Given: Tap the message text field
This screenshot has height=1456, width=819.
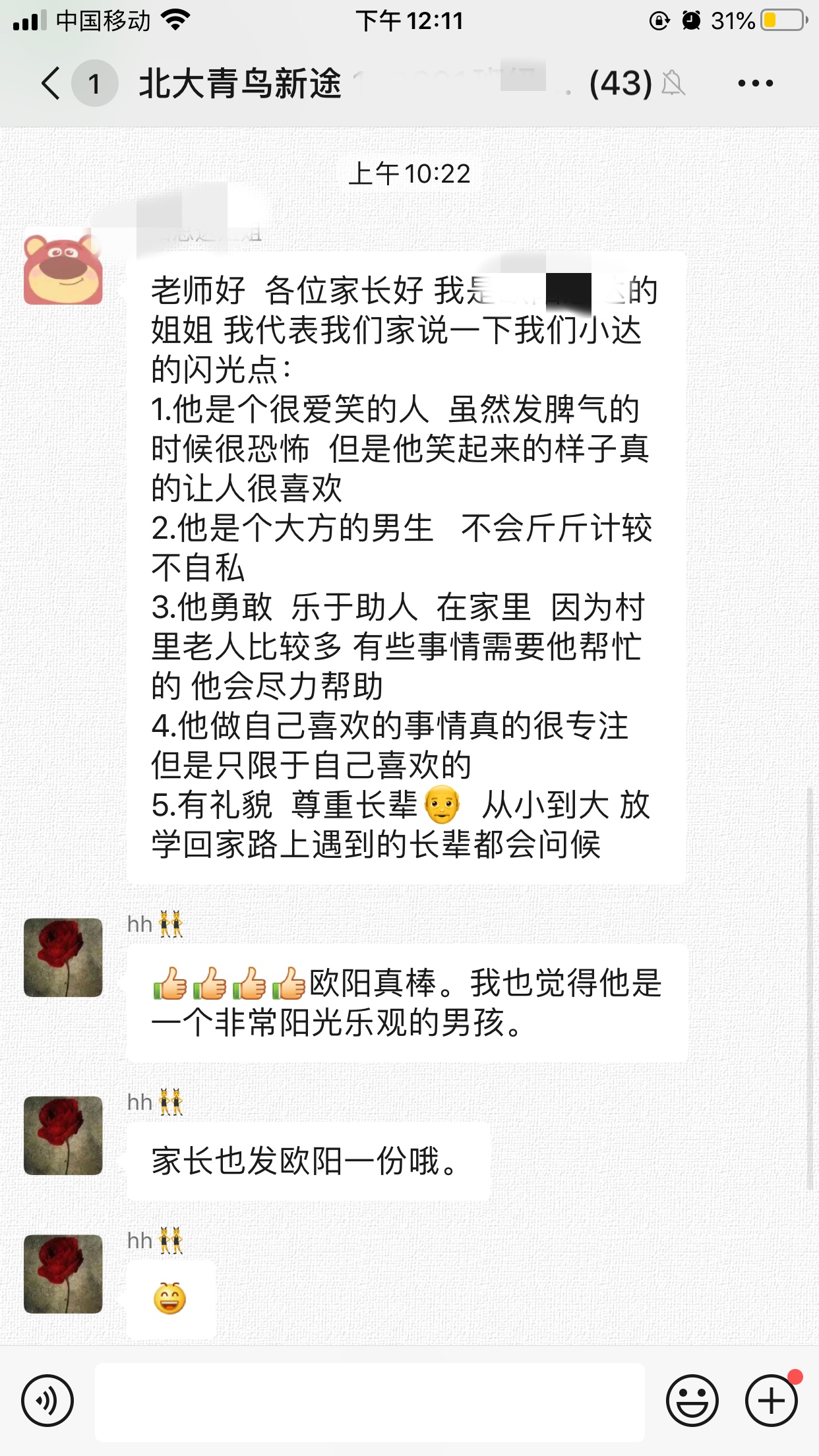Looking at the screenshot, I should [369, 1402].
